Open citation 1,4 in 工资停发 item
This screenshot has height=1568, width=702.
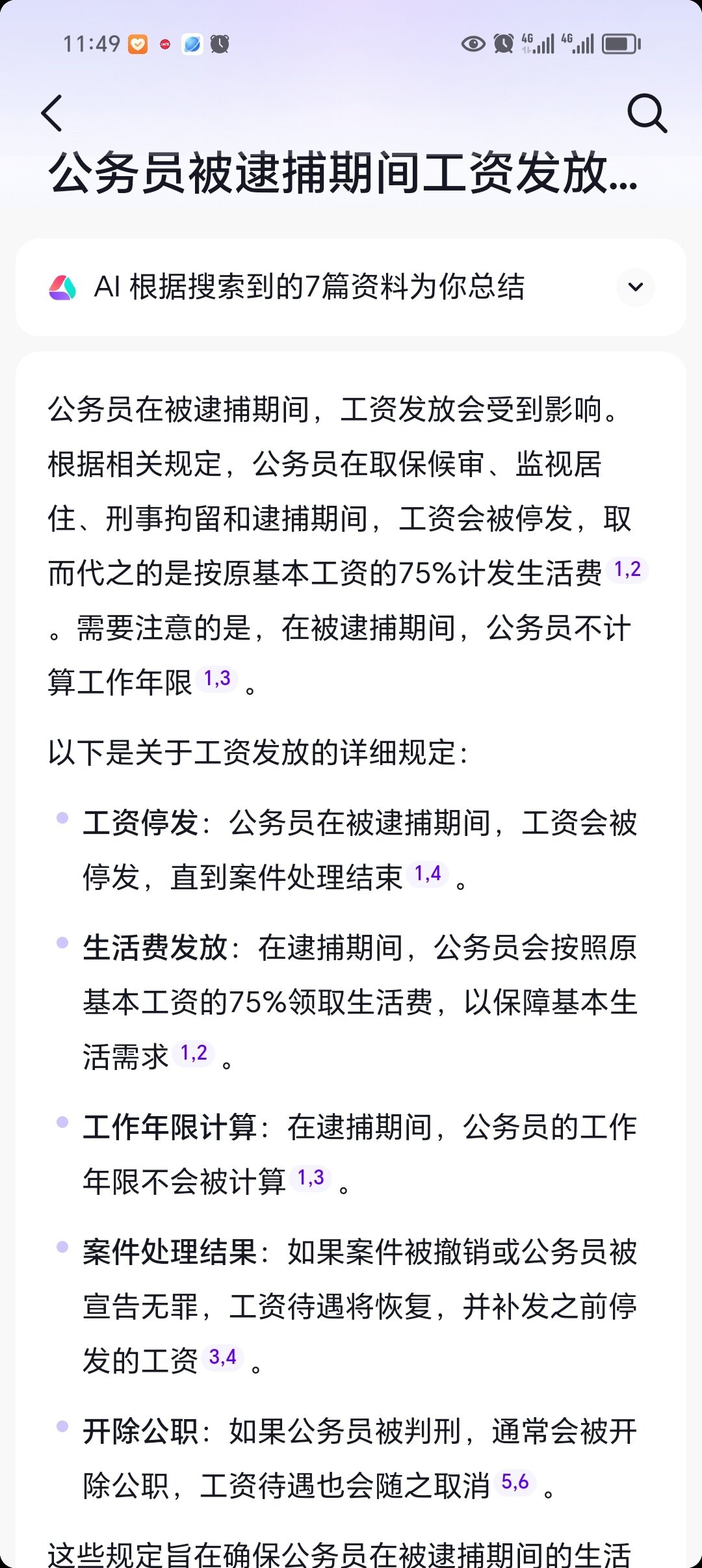[x=428, y=874]
